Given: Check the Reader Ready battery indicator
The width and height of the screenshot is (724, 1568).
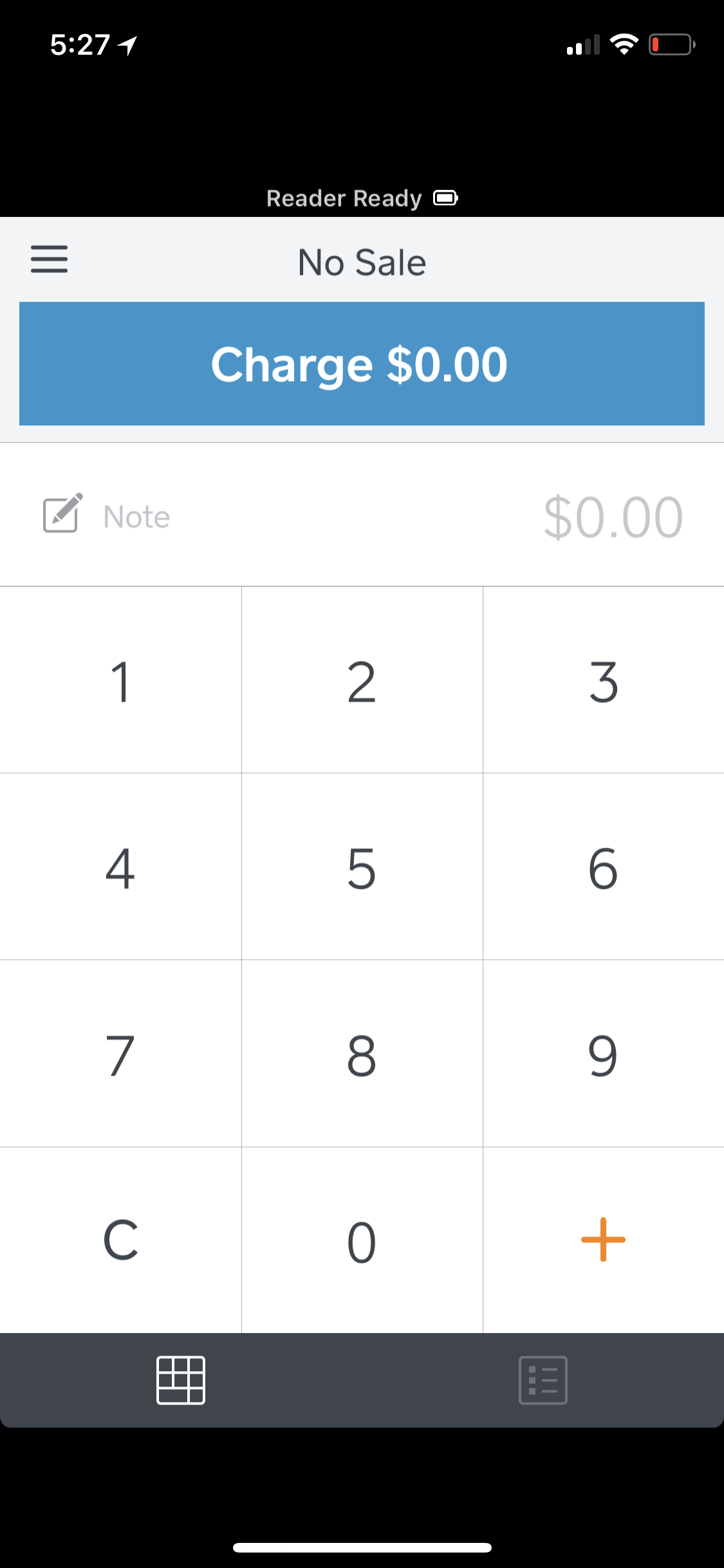Looking at the screenshot, I should tap(445, 198).
